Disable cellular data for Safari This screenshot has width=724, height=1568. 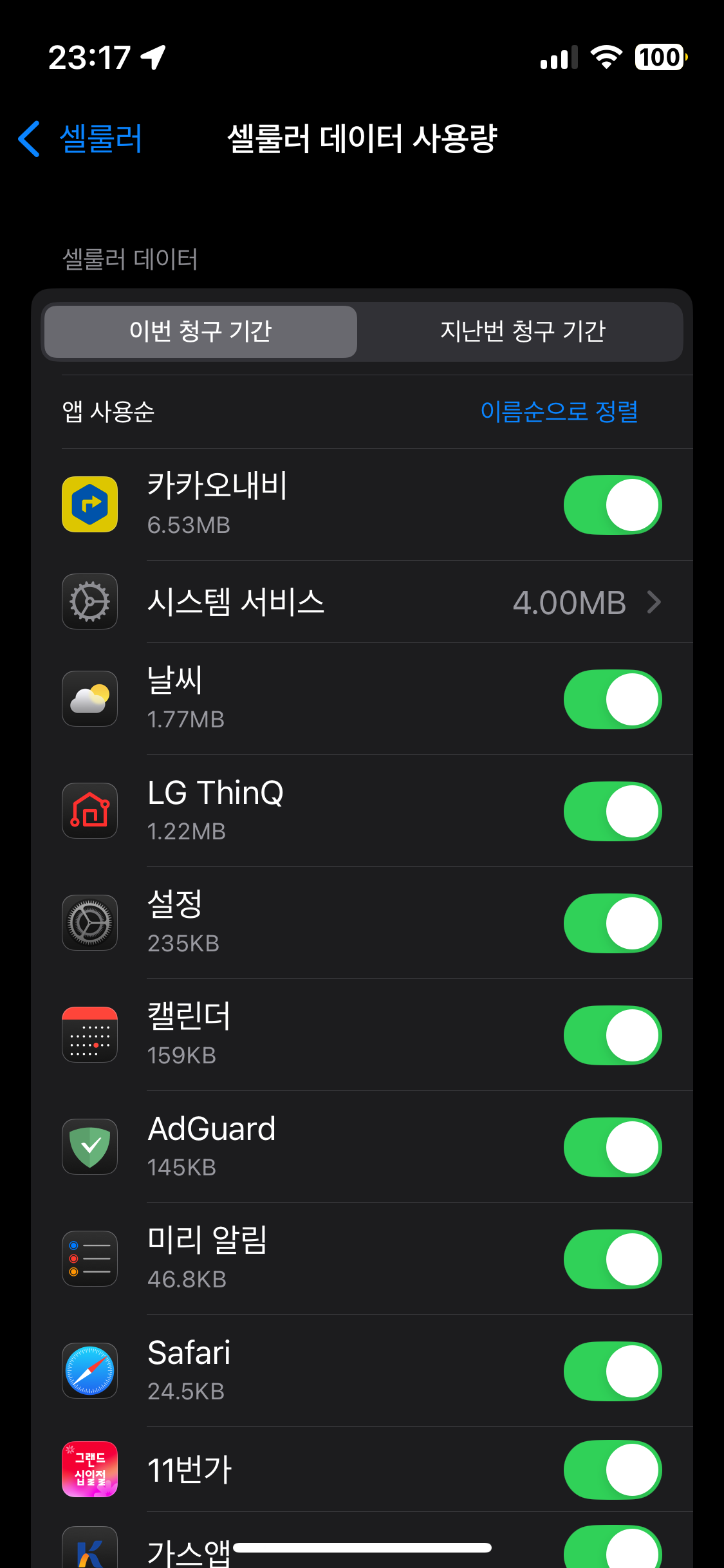pos(612,1372)
